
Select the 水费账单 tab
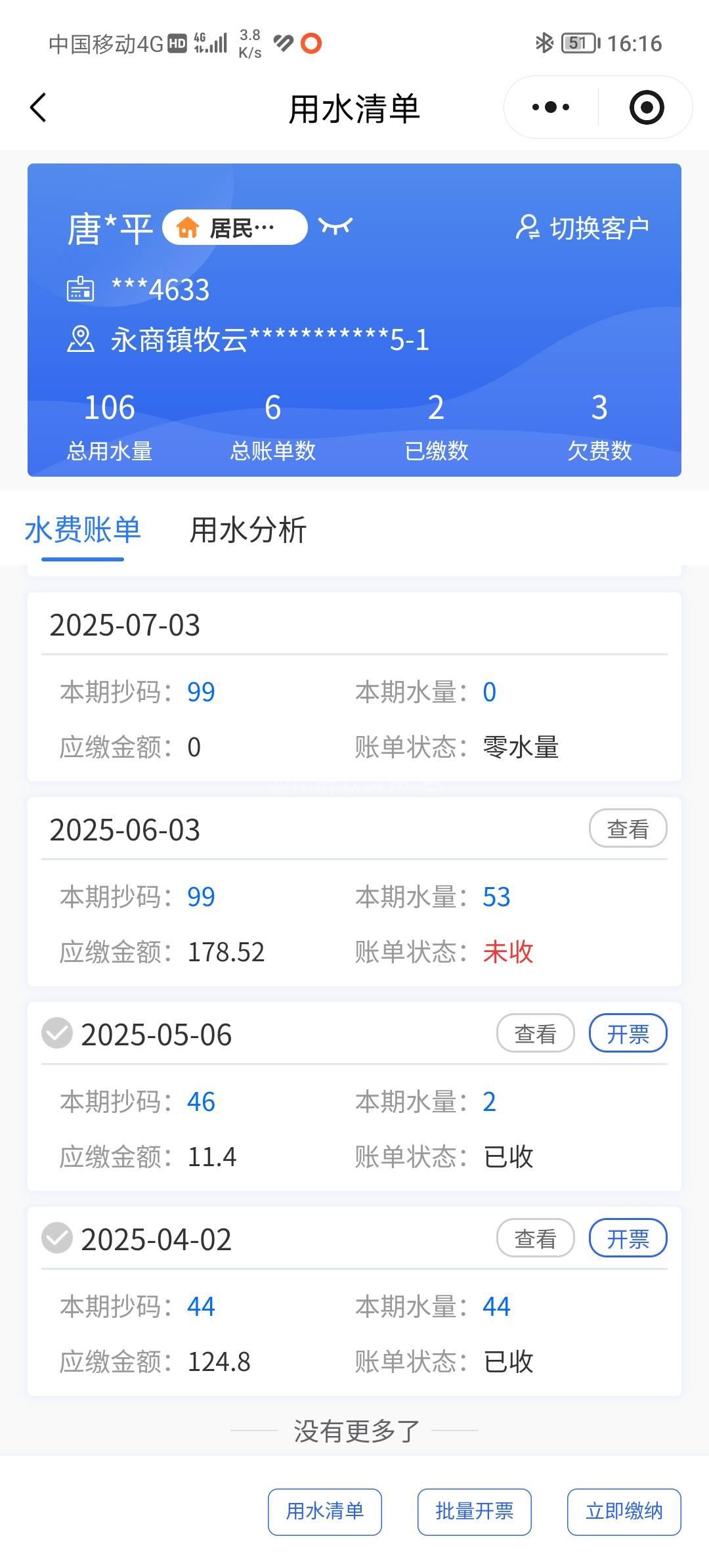coord(83,530)
